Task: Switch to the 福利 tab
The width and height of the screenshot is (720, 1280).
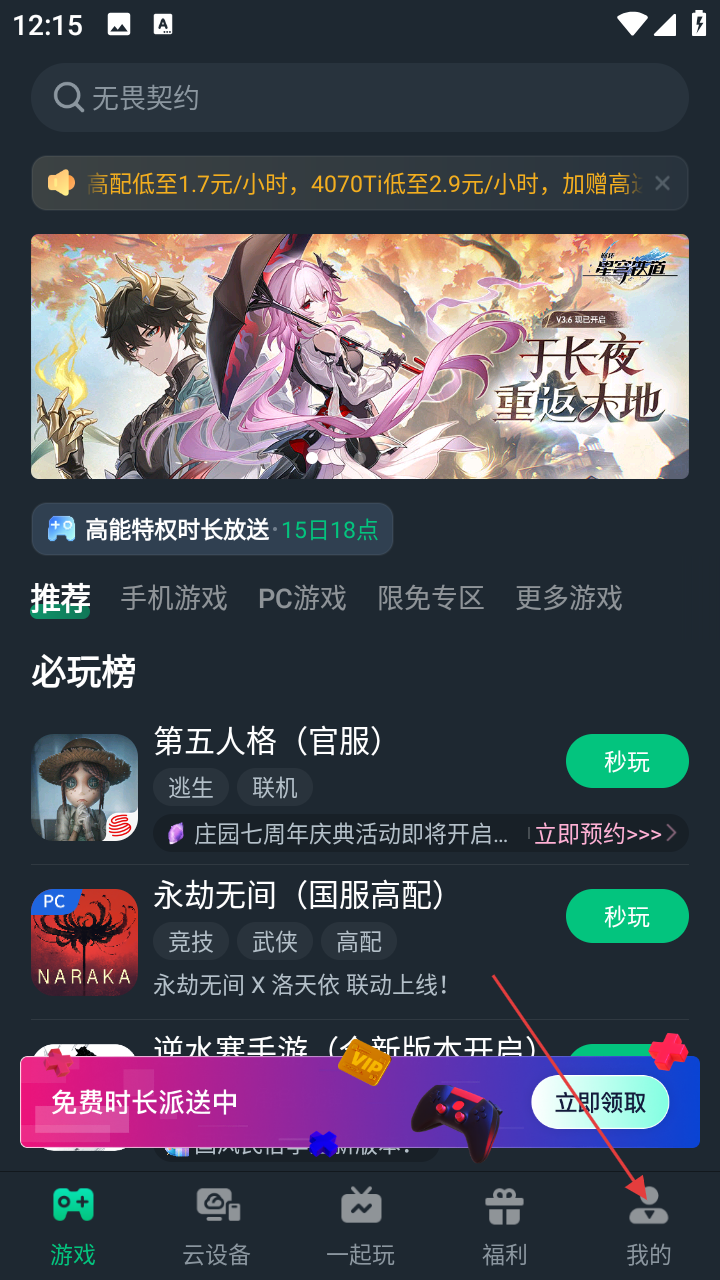Action: (x=504, y=1226)
